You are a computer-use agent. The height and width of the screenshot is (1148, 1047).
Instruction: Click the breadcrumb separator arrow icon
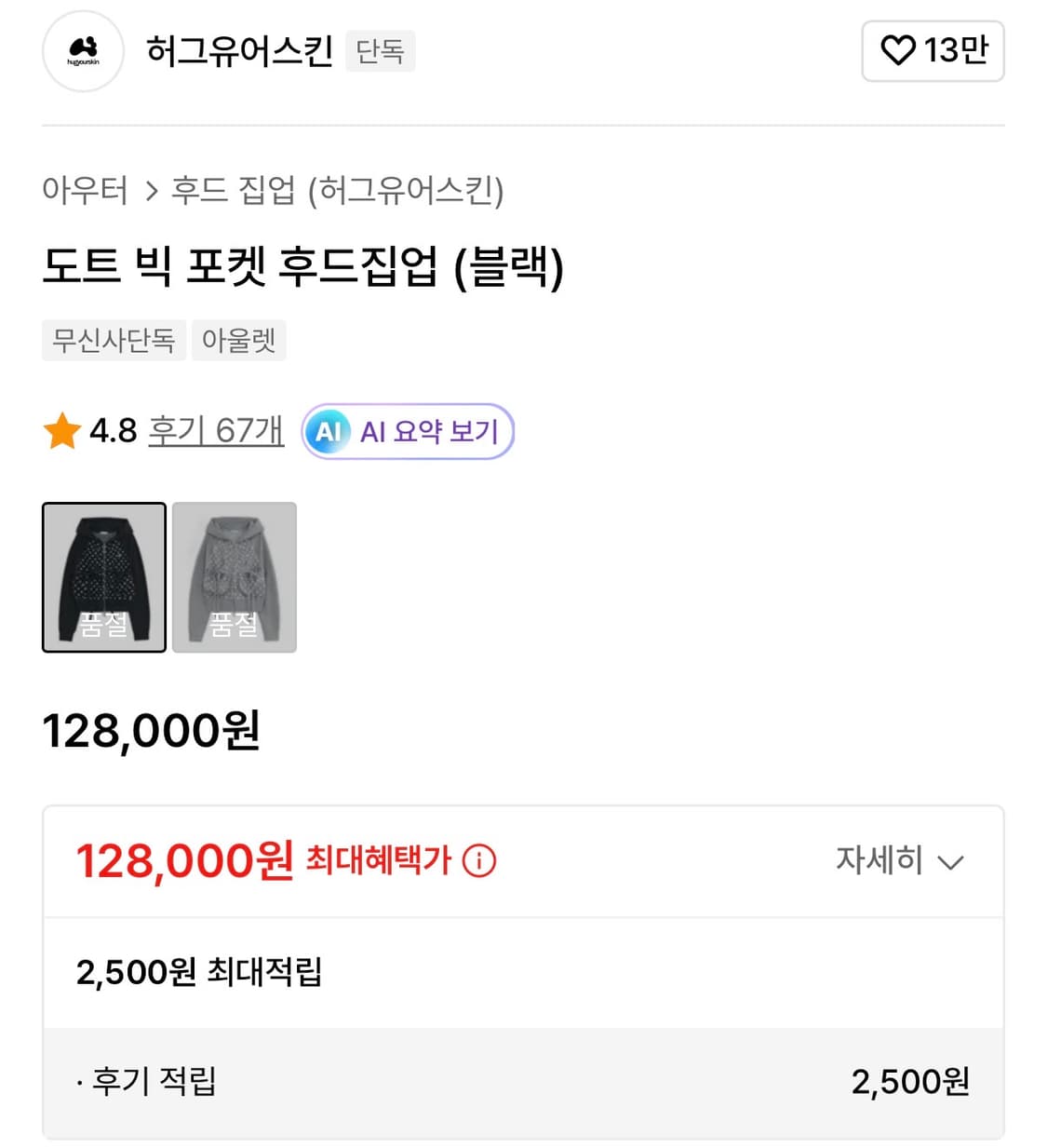point(149,191)
